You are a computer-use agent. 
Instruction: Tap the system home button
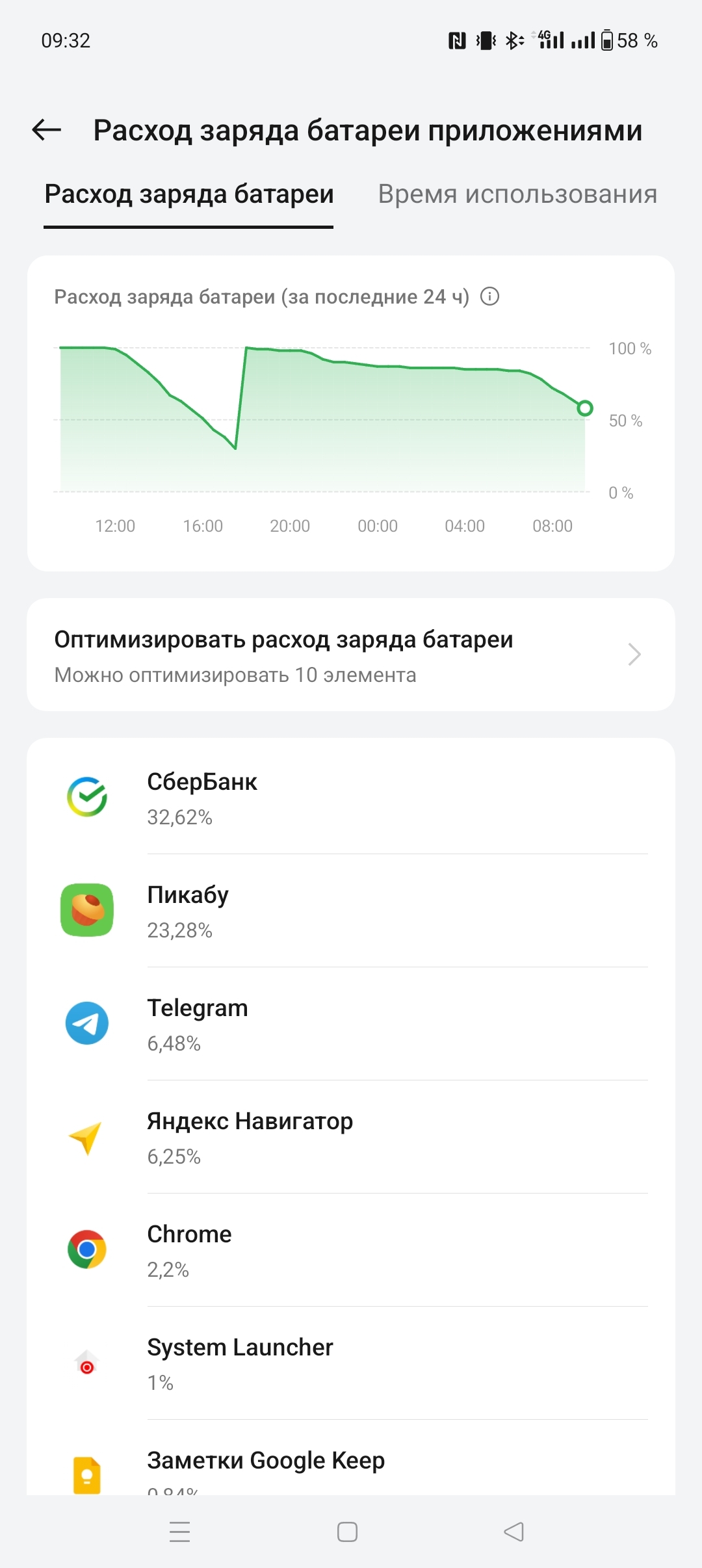[347, 1532]
